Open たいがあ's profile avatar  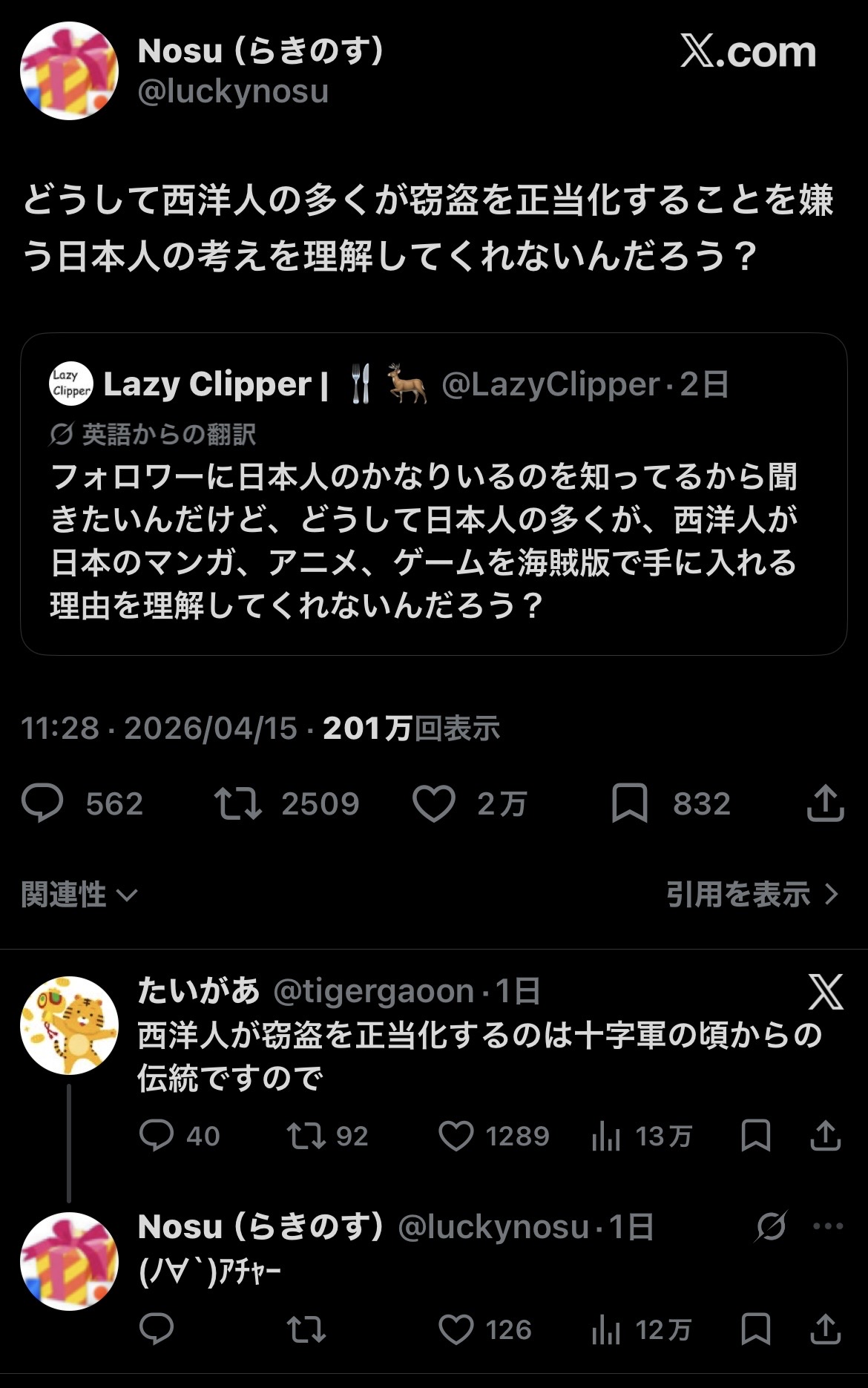(69, 1025)
